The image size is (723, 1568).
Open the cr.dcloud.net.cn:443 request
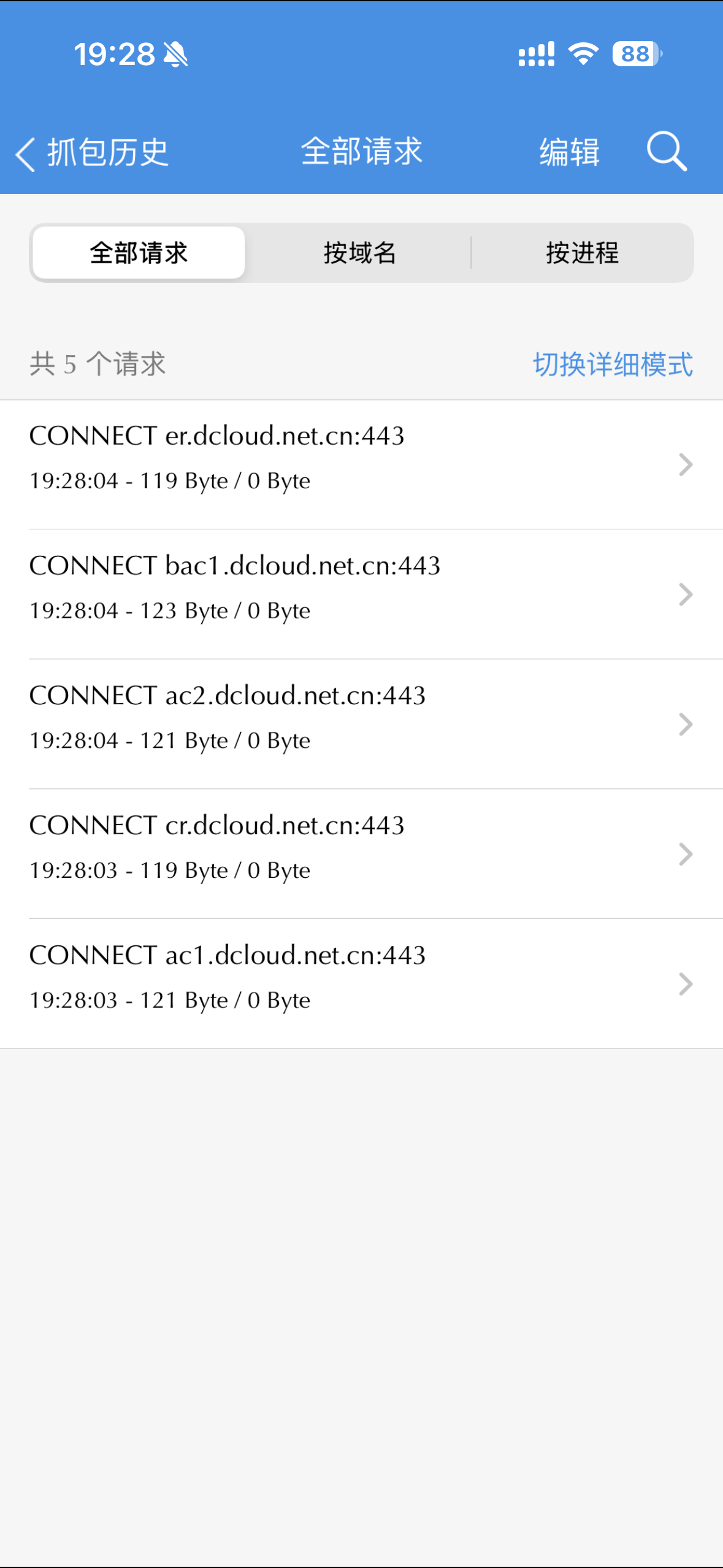[361, 854]
